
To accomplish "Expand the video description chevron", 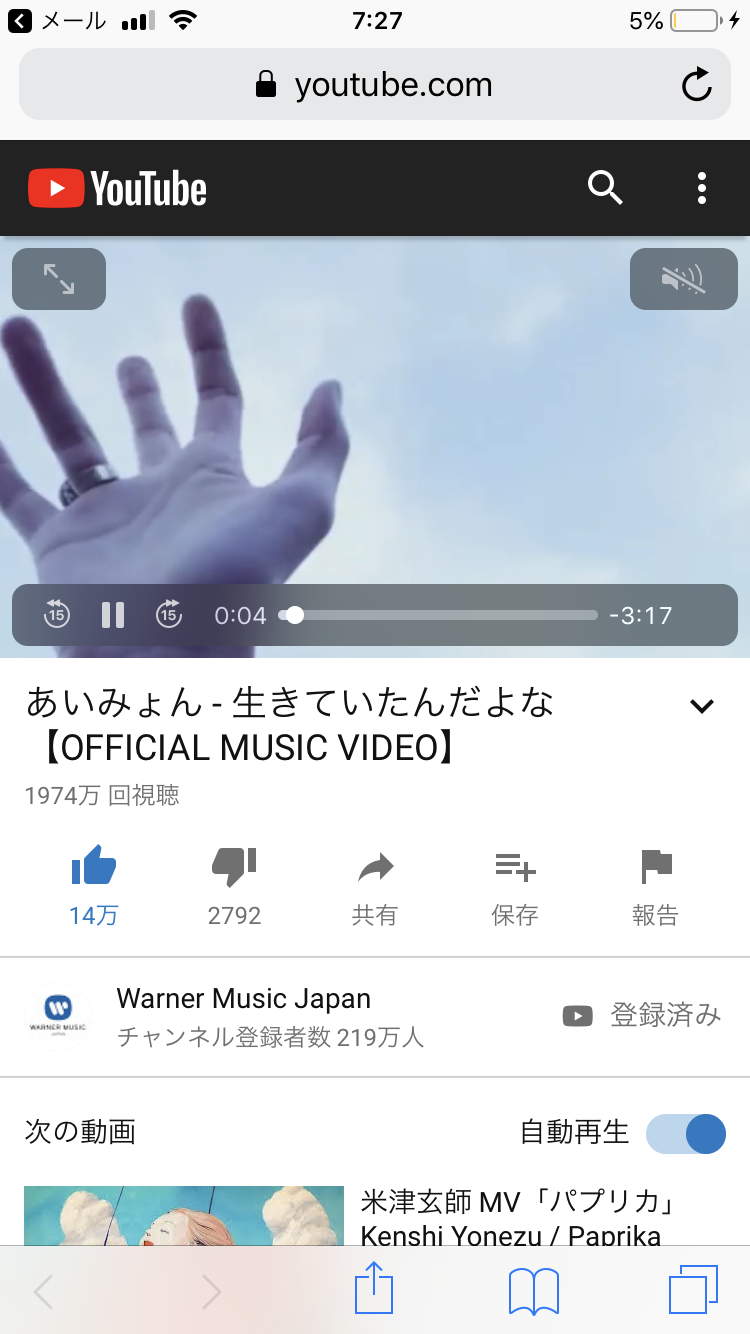I will pyautogui.click(x=702, y=706).
